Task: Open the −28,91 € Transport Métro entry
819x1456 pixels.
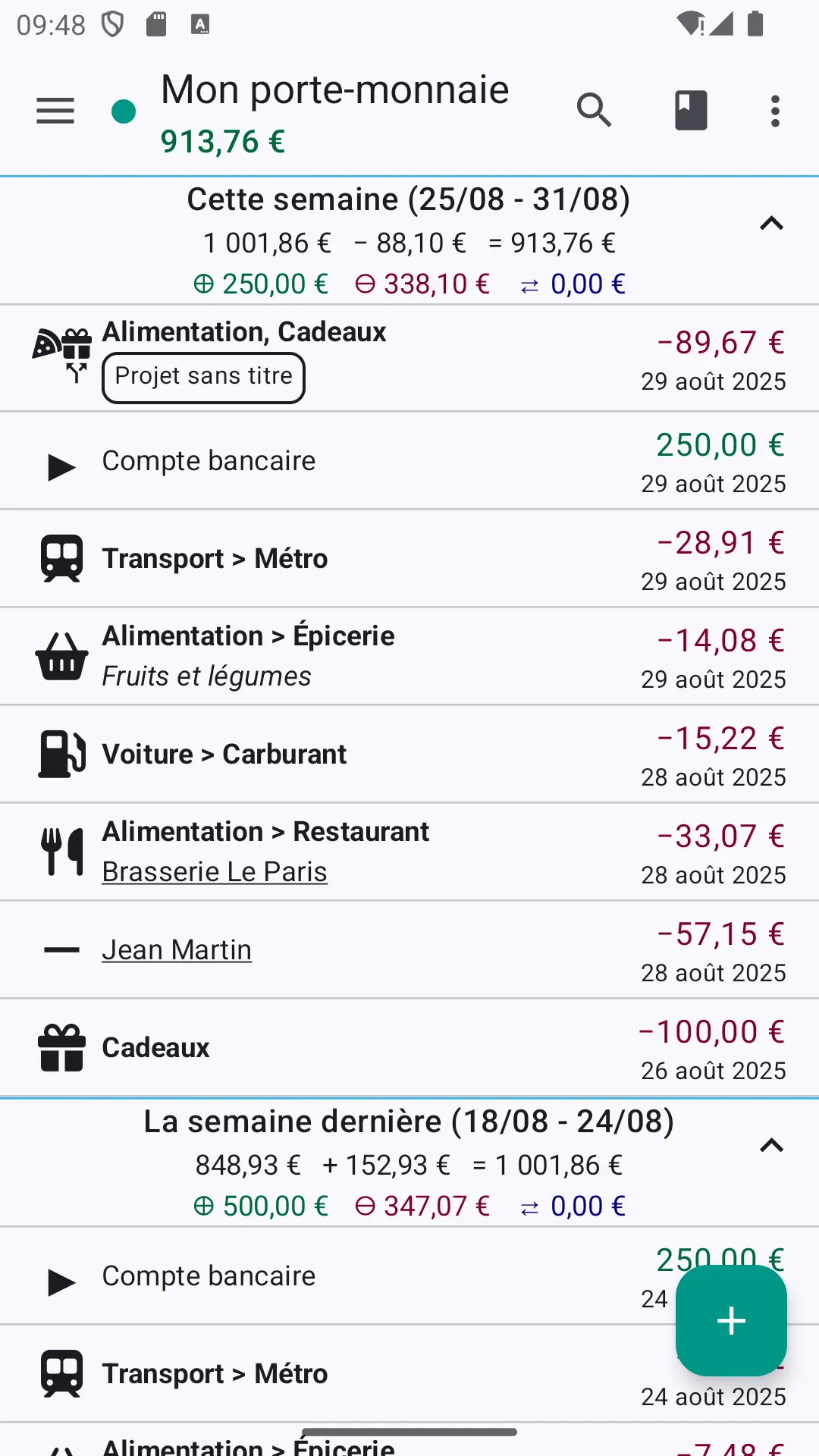Action: (x=409, y=559)
